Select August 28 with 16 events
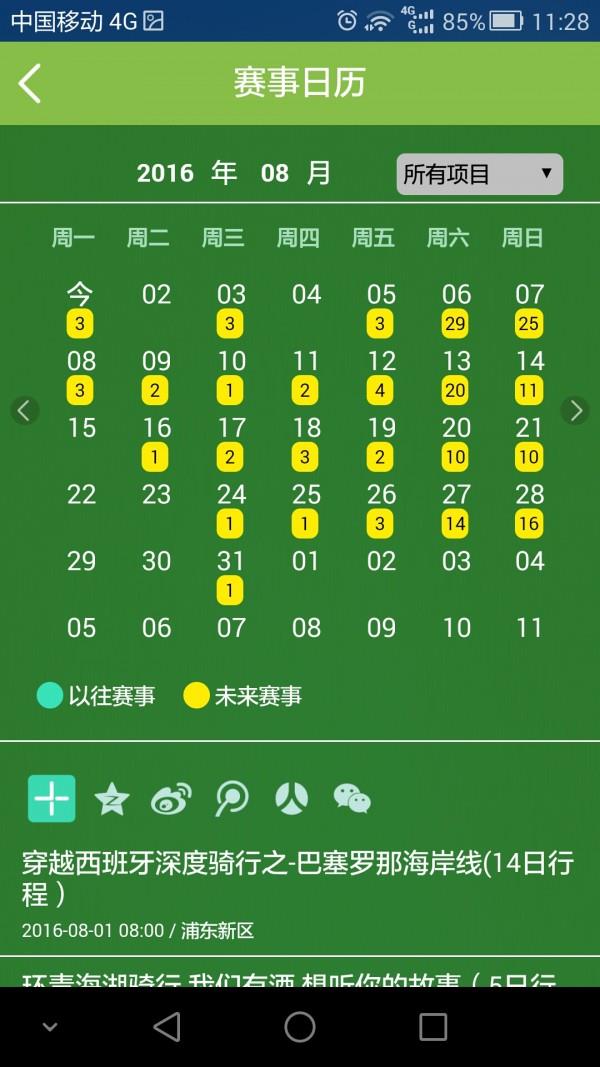 pyautogui.click(x=529, y=507)
